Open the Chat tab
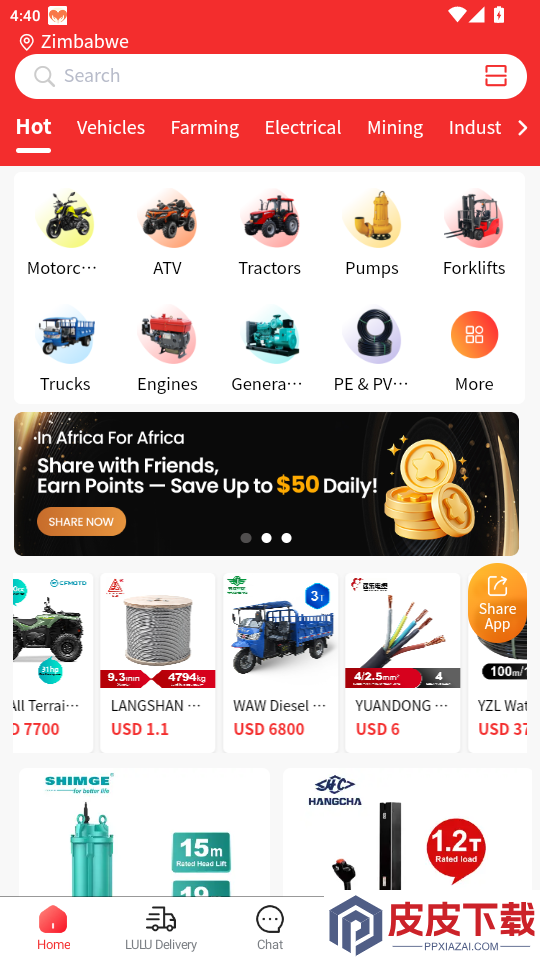Image resolution: width=540 pixels, height=960 pixels. 270,928
